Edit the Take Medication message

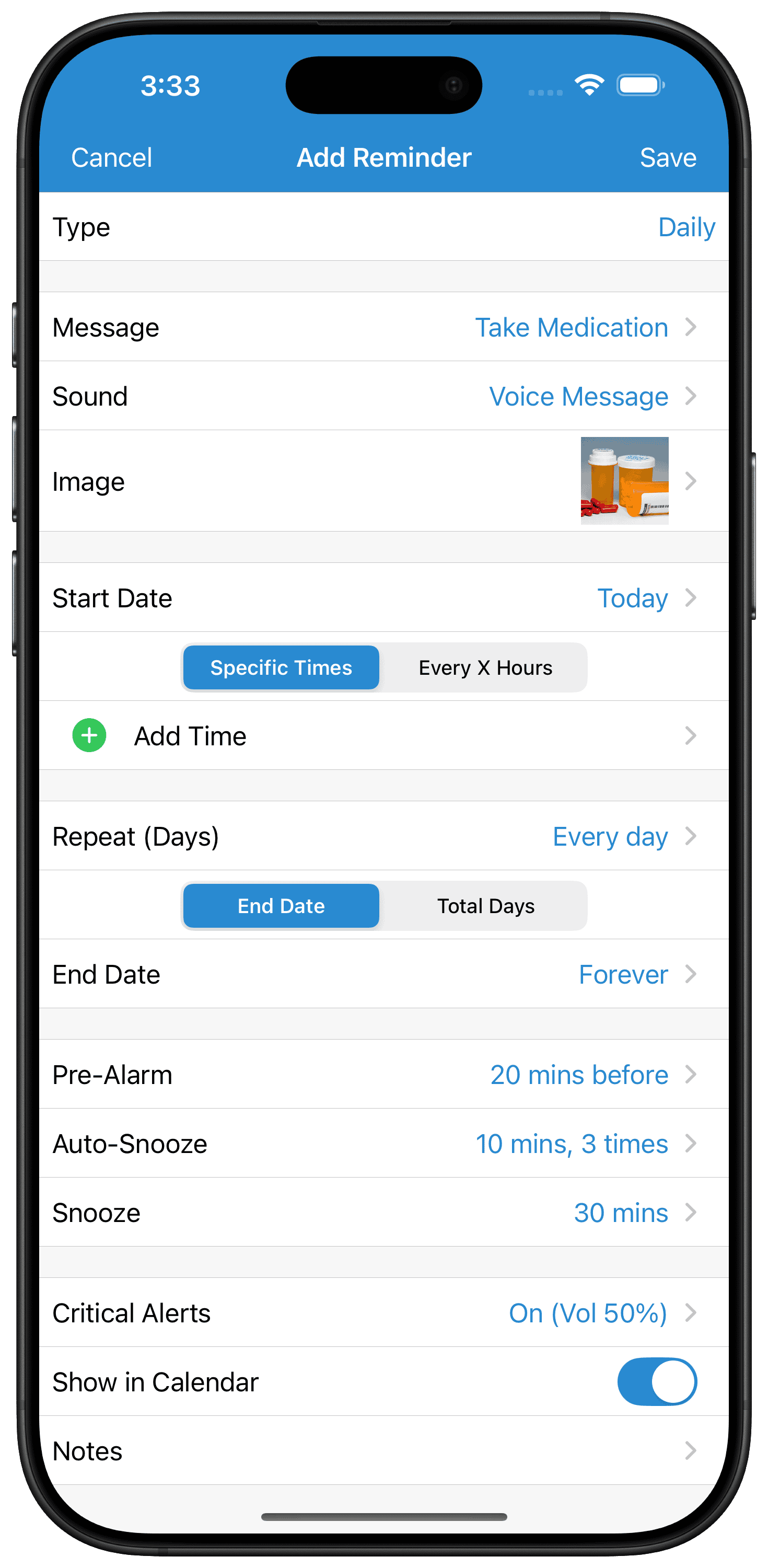[x=384, y=328]
